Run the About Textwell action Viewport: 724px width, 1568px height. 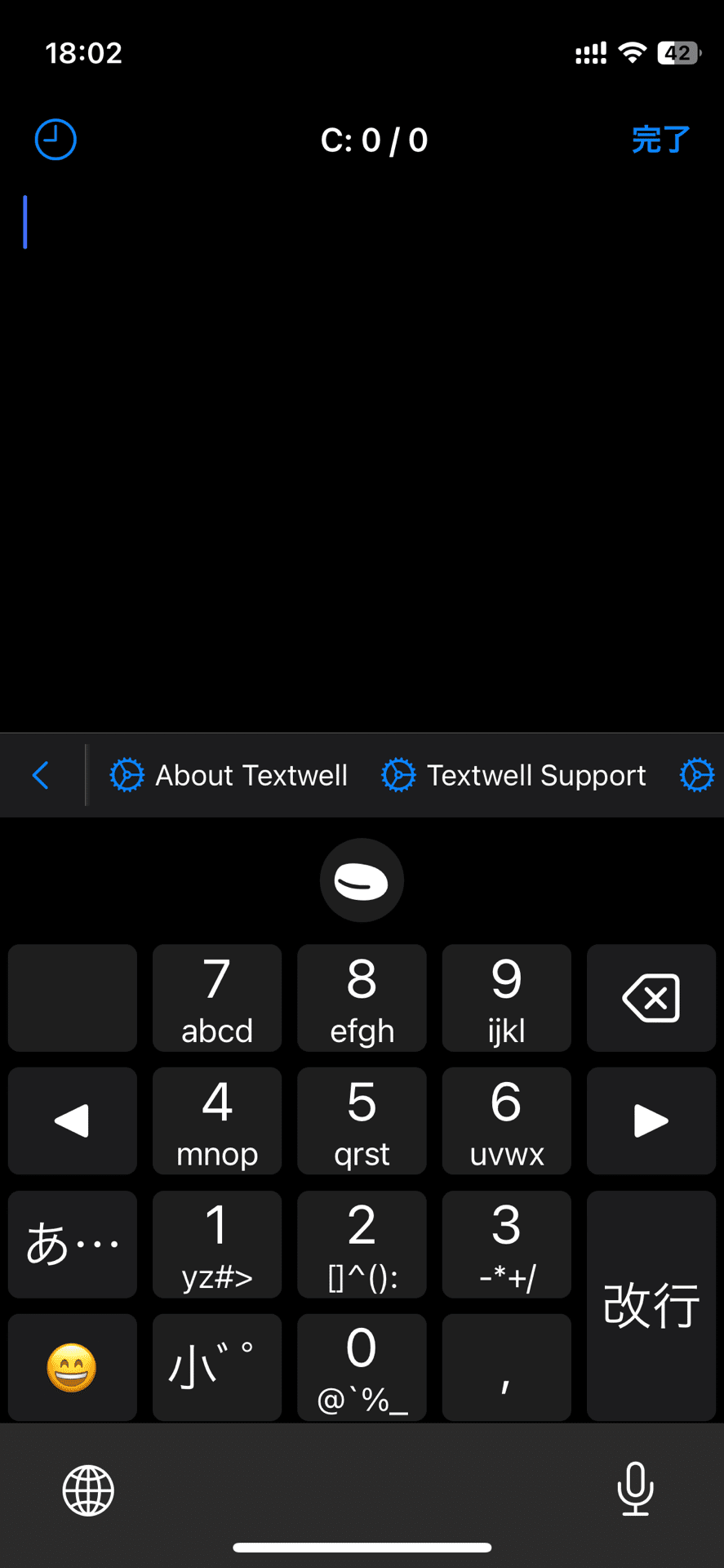point(229,775)
